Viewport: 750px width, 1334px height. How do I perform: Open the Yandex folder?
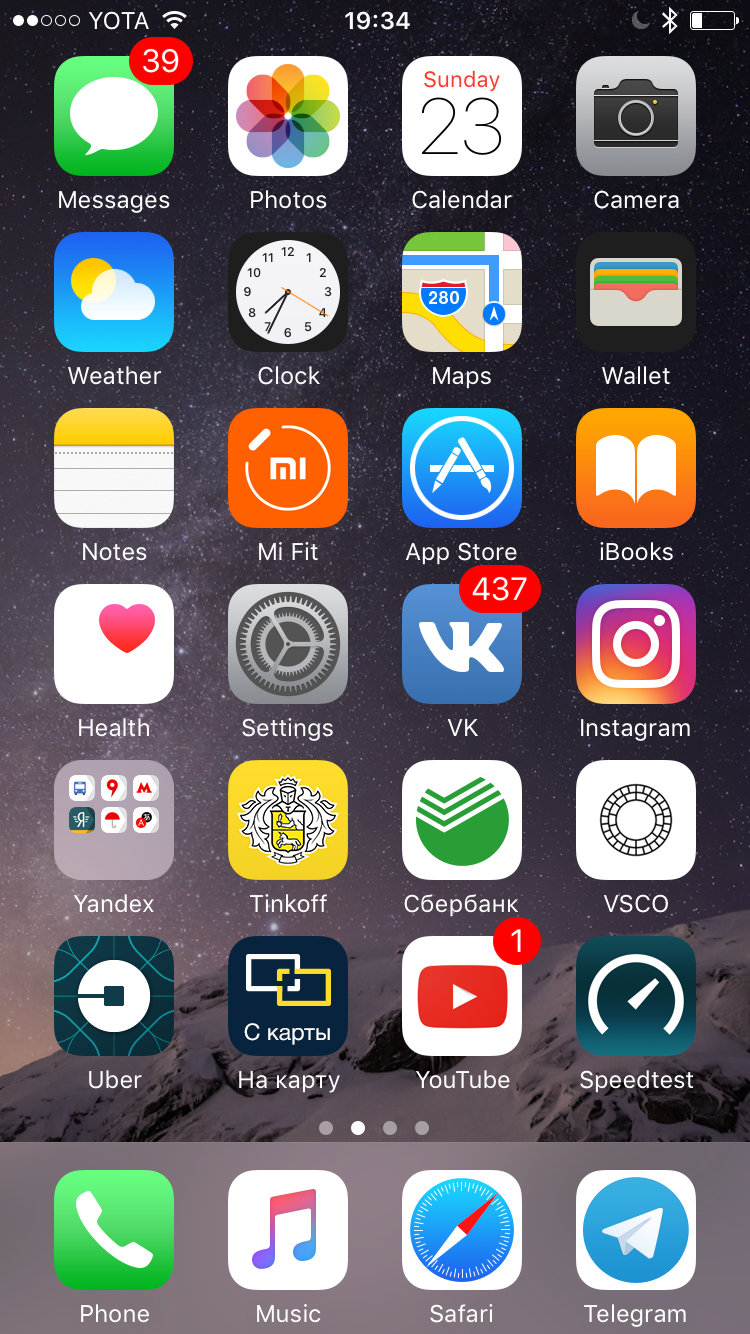(x=114, y=820)
